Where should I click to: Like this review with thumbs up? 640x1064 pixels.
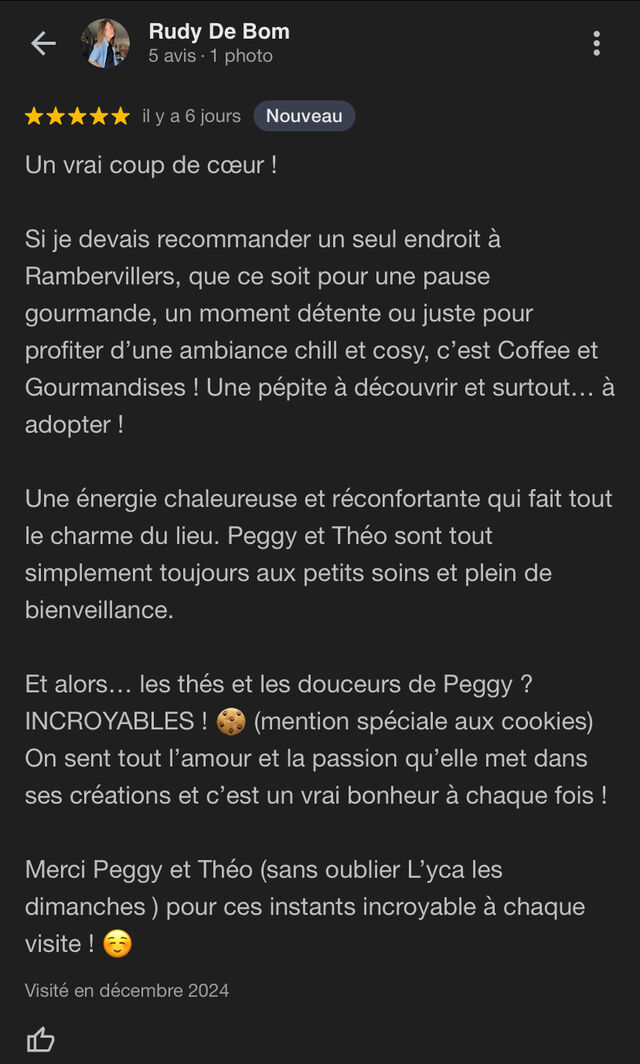click(x=40, y=1039)
